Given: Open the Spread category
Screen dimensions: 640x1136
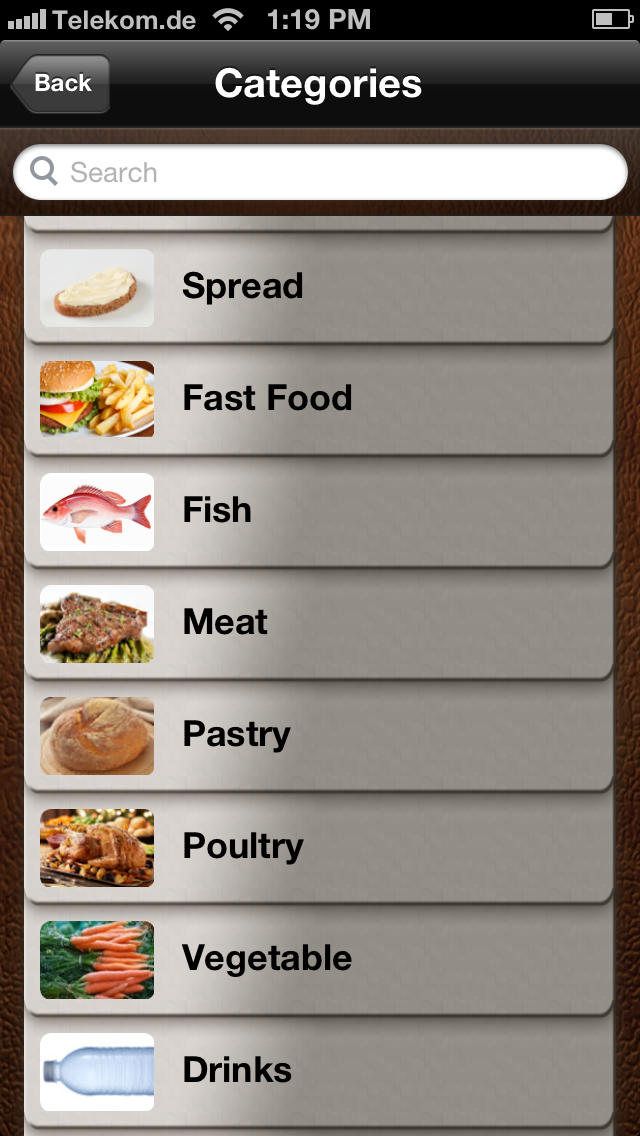Looking at the screenshot, I should pos(318,287).
